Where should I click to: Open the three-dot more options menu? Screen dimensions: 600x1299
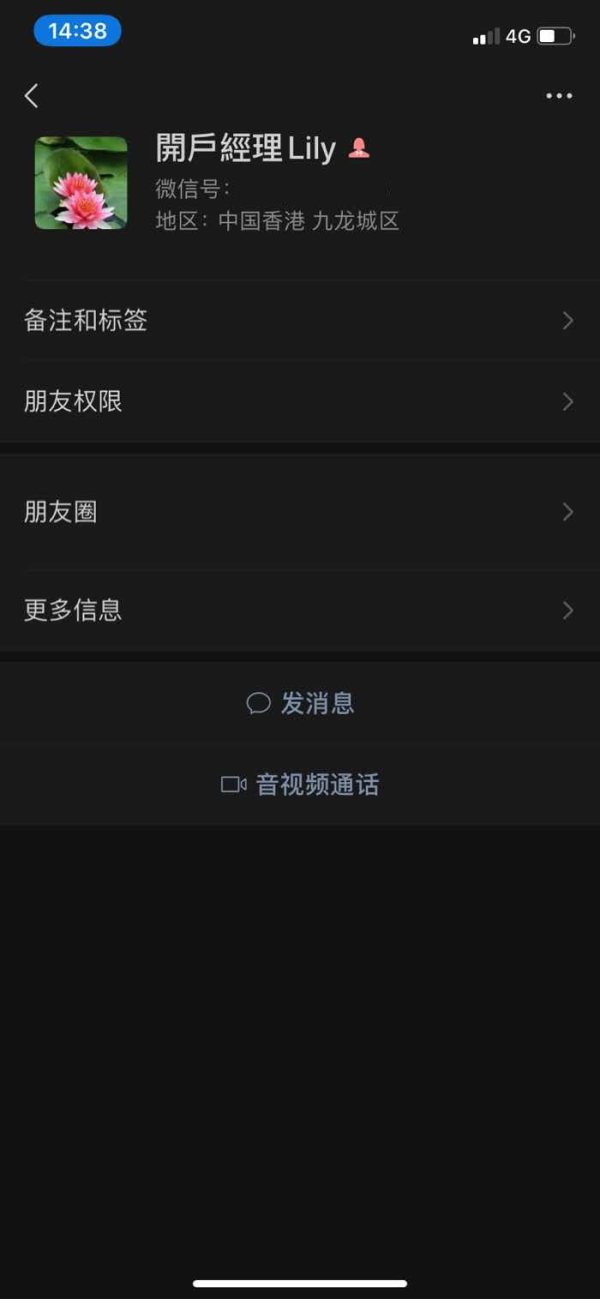[x=559, y=96]
